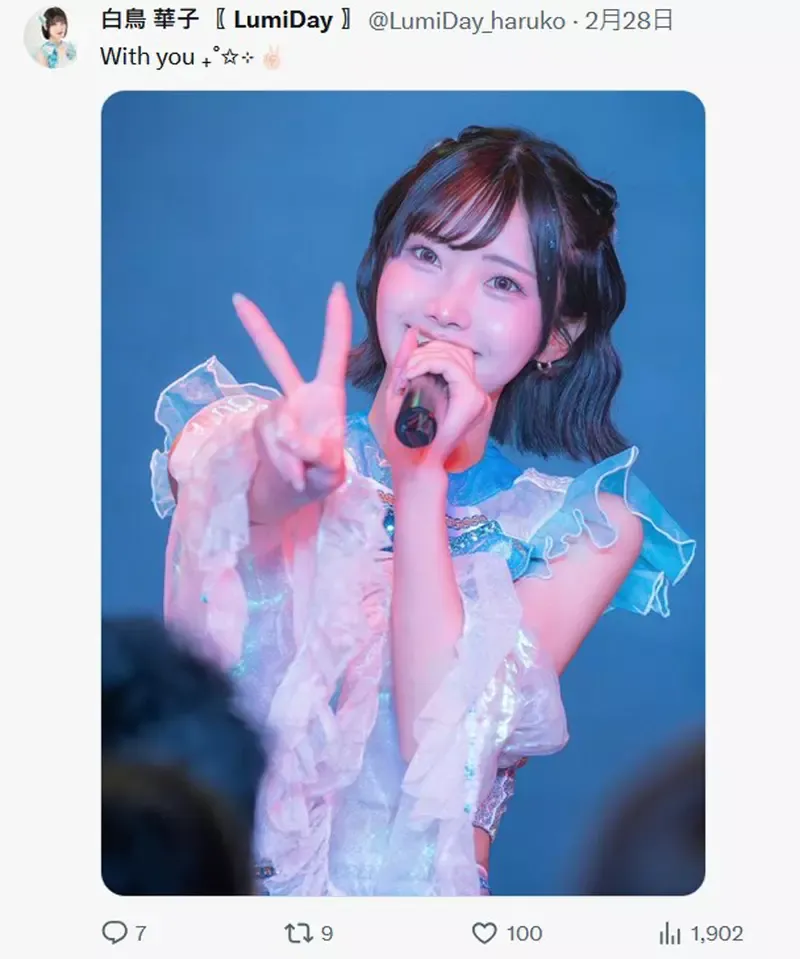Reply to this post
Screen dimensions: 800x959
tap(115, 933)
